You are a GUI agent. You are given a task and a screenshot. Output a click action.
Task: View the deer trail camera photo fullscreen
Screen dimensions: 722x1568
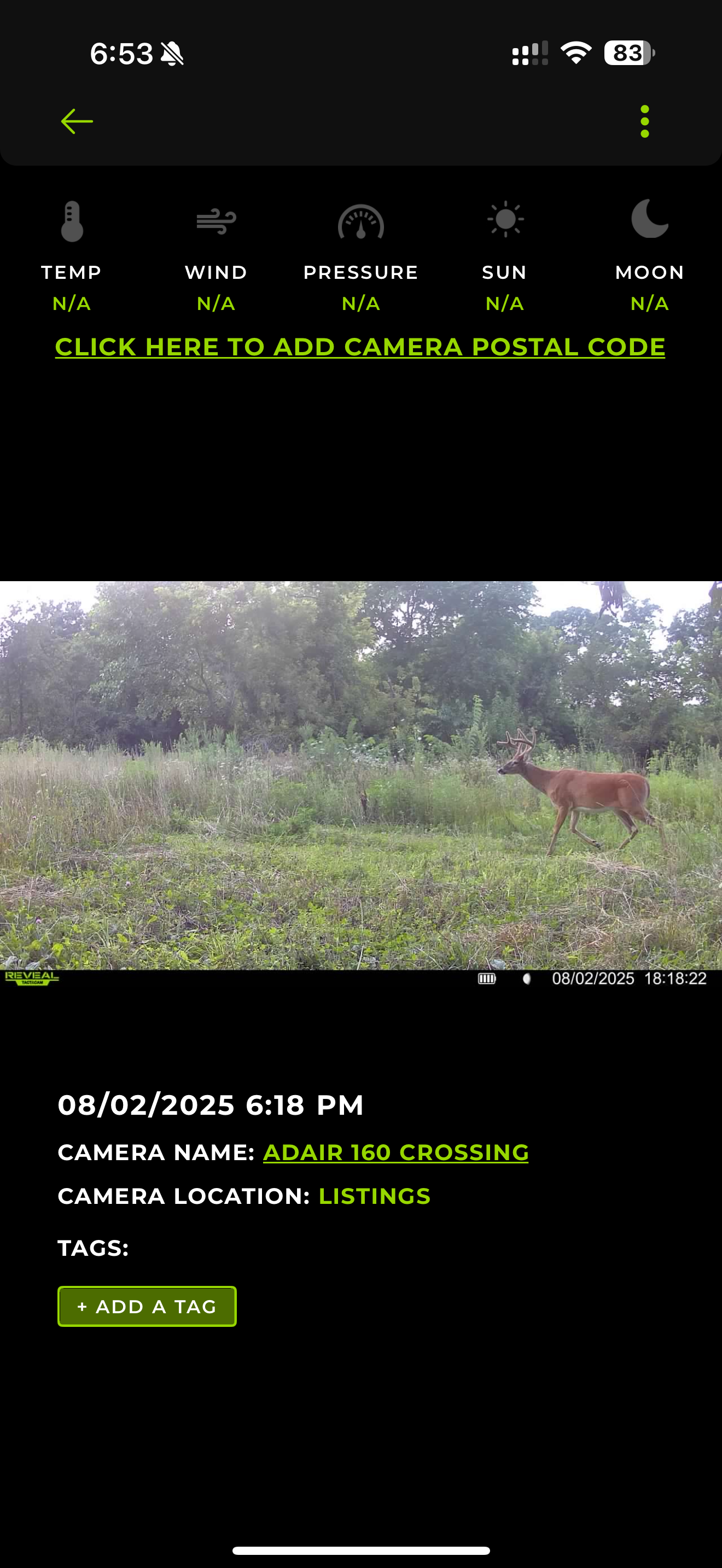tap(361, 783)
